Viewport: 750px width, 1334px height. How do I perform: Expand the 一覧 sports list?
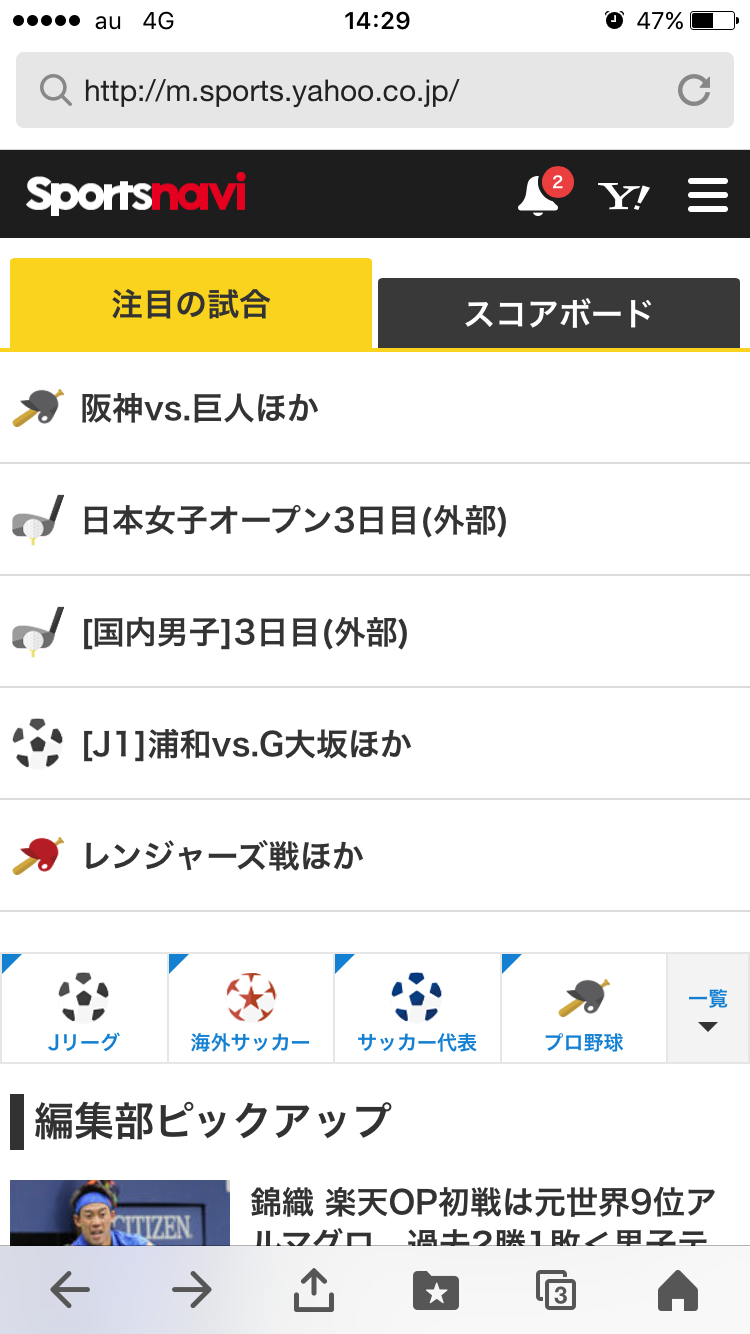tap(708, 1008)
